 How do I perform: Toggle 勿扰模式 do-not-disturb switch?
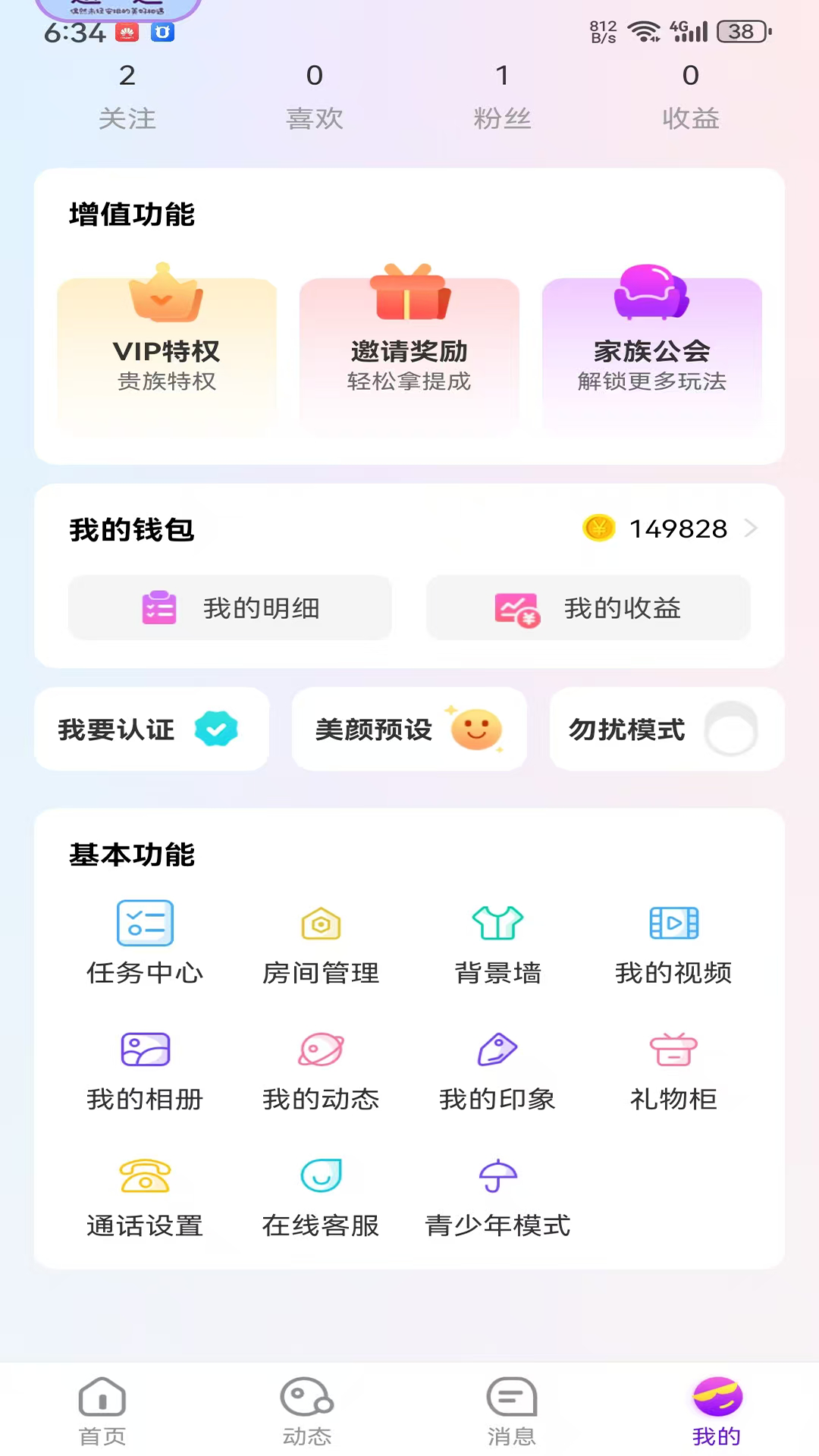pos(730,730)
